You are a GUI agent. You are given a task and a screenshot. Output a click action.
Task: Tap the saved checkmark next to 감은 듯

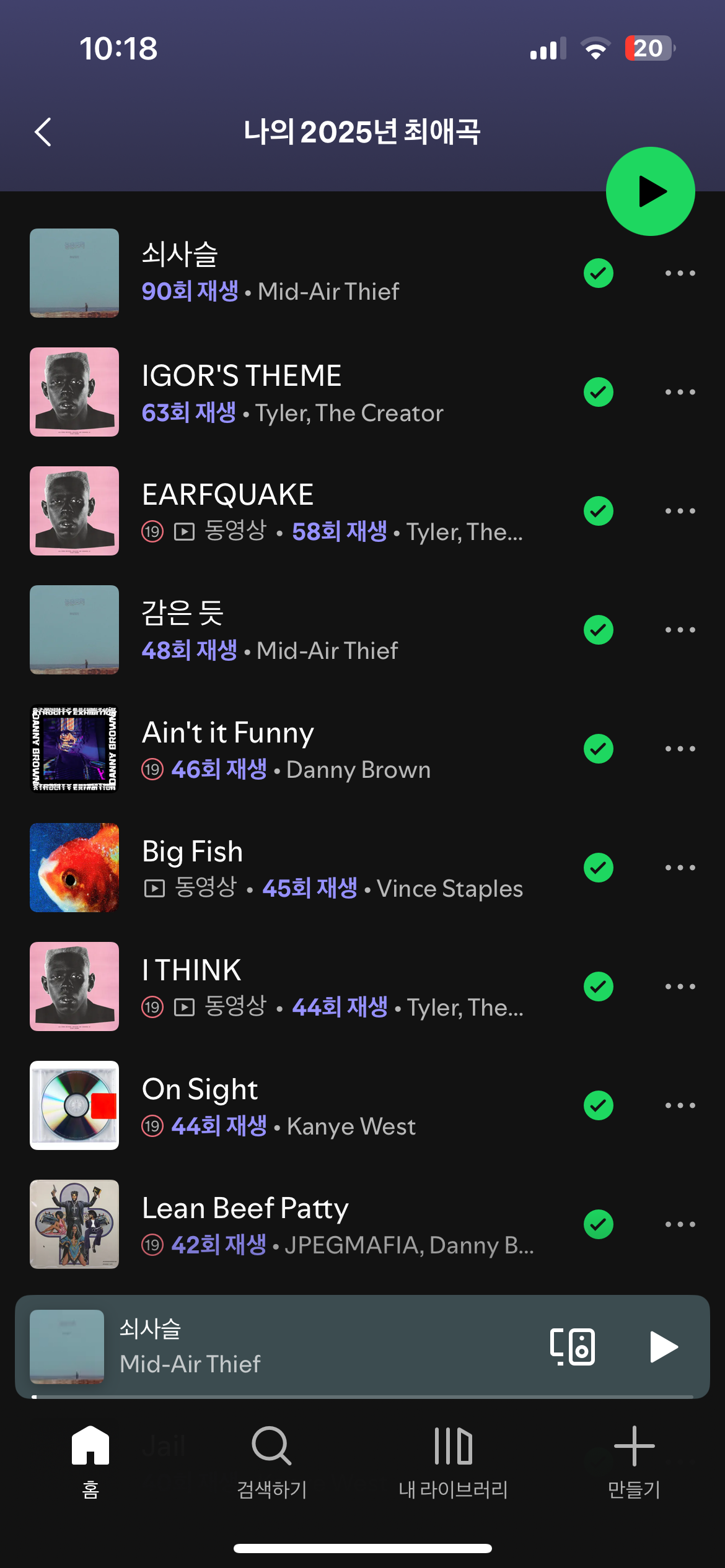coord(598,630)
